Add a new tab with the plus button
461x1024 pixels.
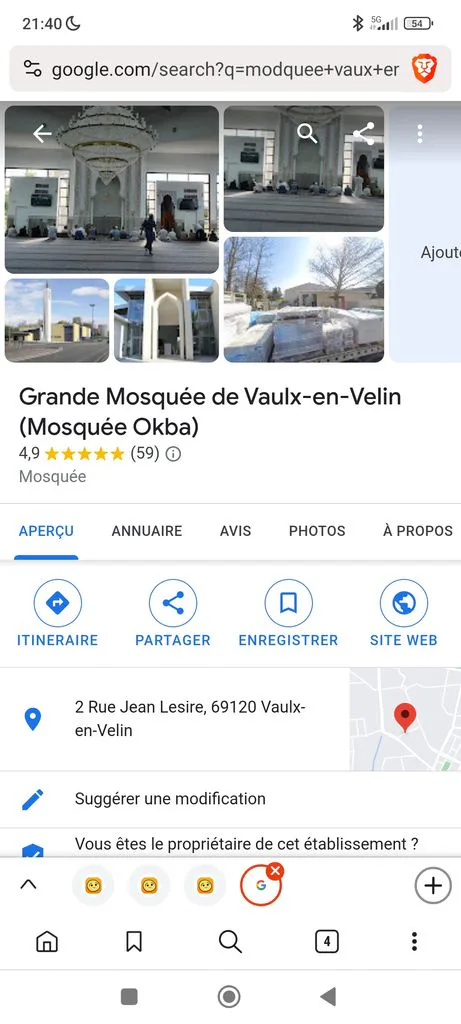tap(433, 886)
